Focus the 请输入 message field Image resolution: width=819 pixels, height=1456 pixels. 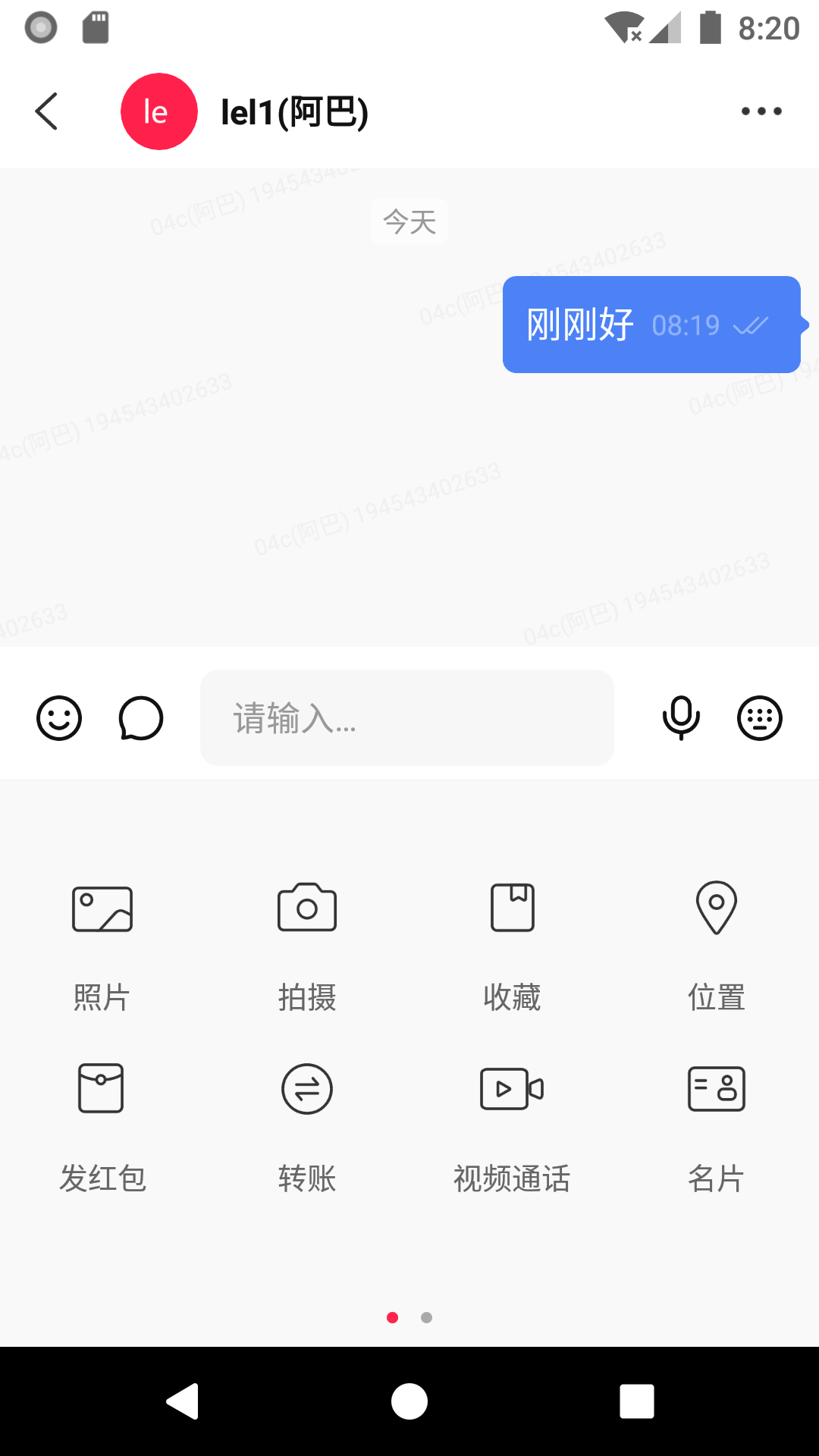pyautogui.click(x=407, y=717)
